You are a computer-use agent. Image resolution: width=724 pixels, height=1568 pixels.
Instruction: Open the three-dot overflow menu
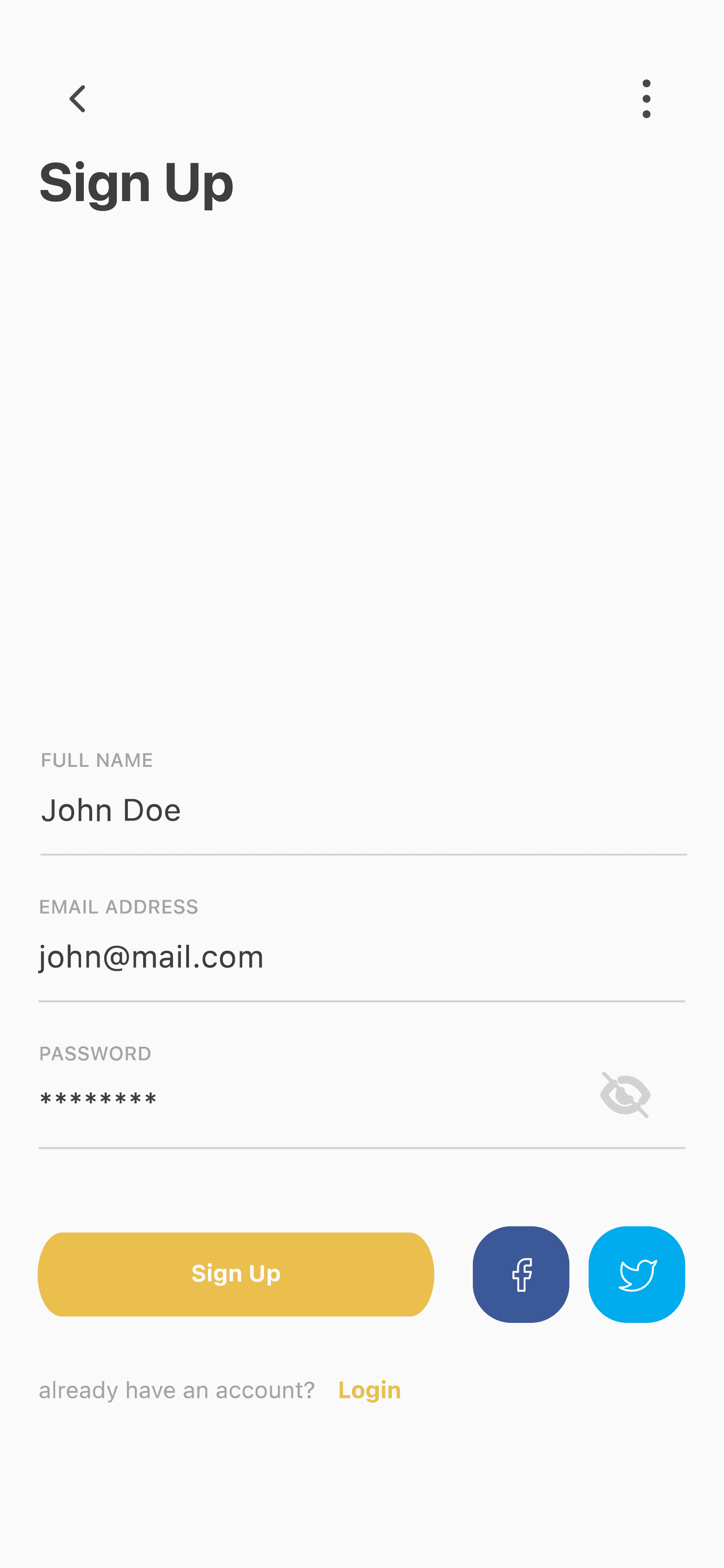(x=646, y=99)
